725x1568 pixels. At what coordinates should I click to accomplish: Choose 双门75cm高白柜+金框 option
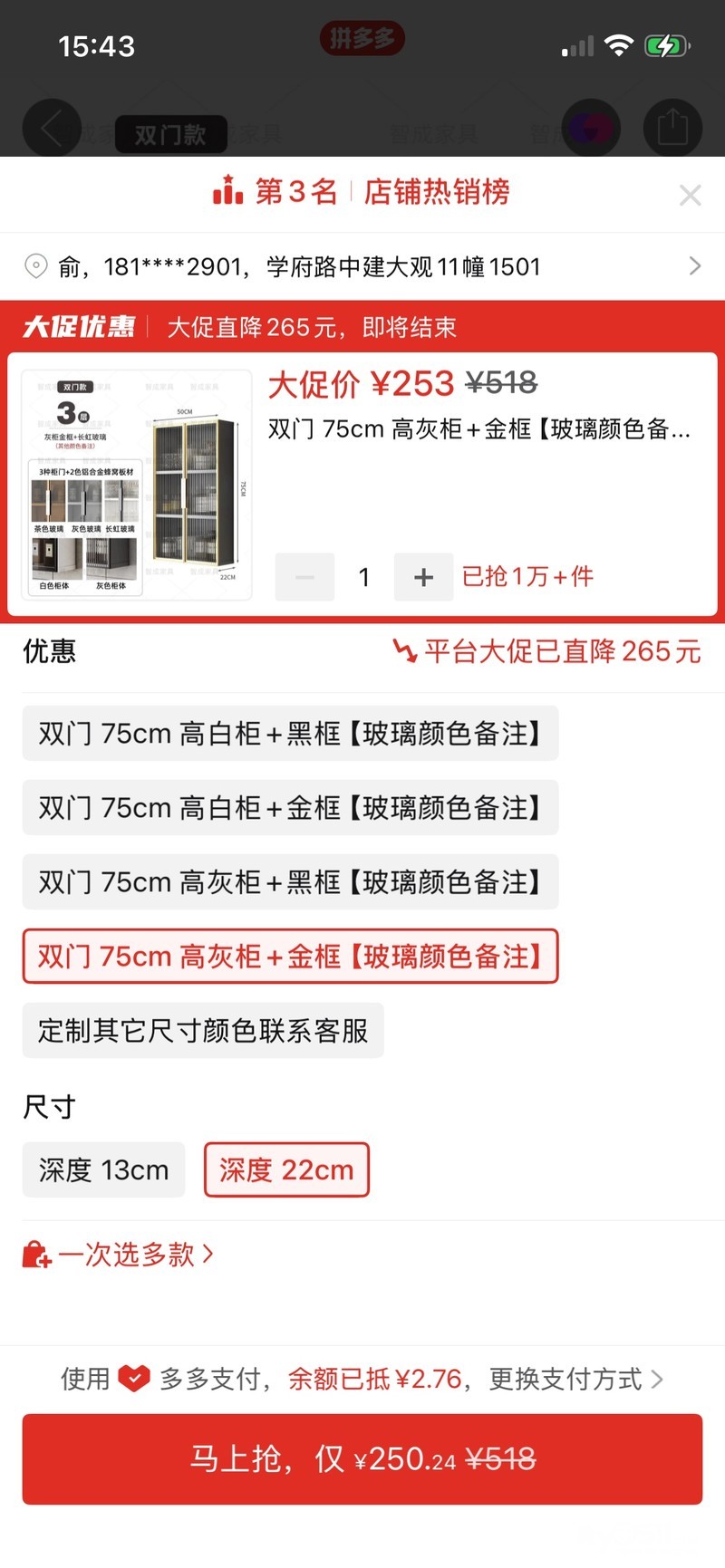(290, 807)
